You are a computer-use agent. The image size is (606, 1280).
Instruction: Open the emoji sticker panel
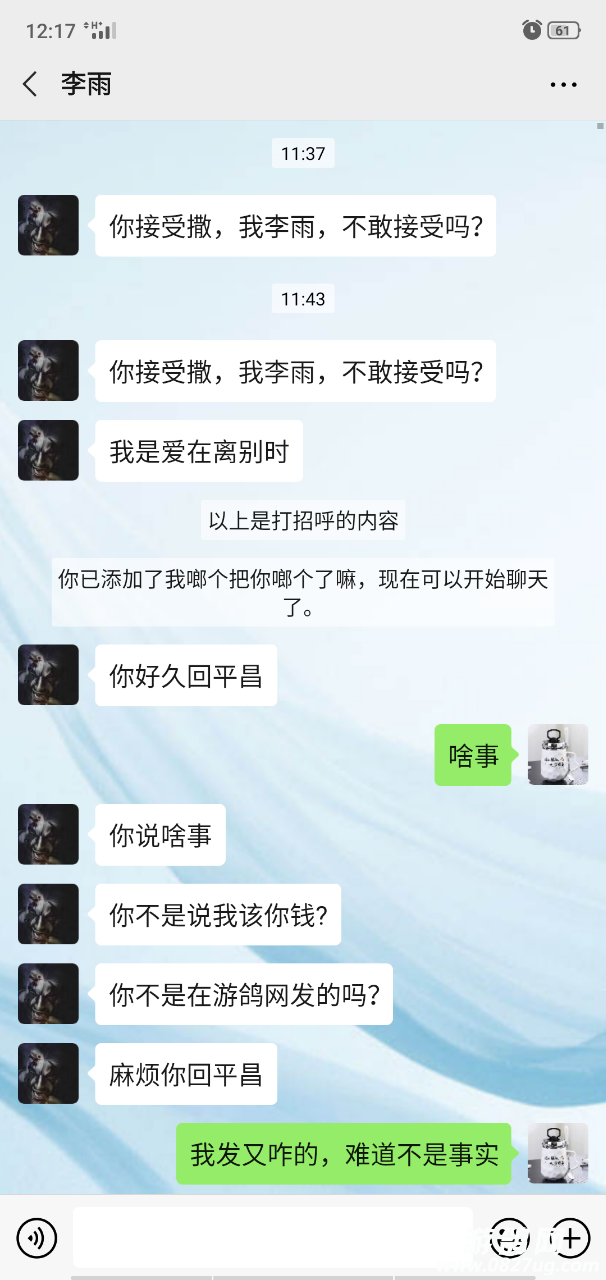(511, 1238)
